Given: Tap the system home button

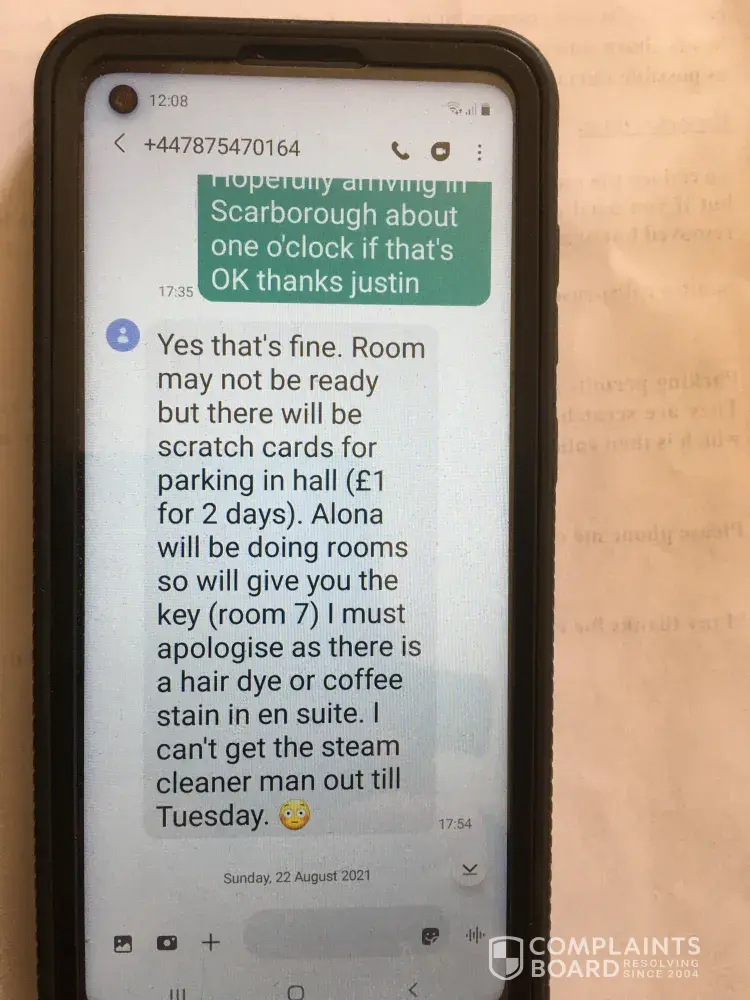Looking at the screenshot, I should [295, 991].
